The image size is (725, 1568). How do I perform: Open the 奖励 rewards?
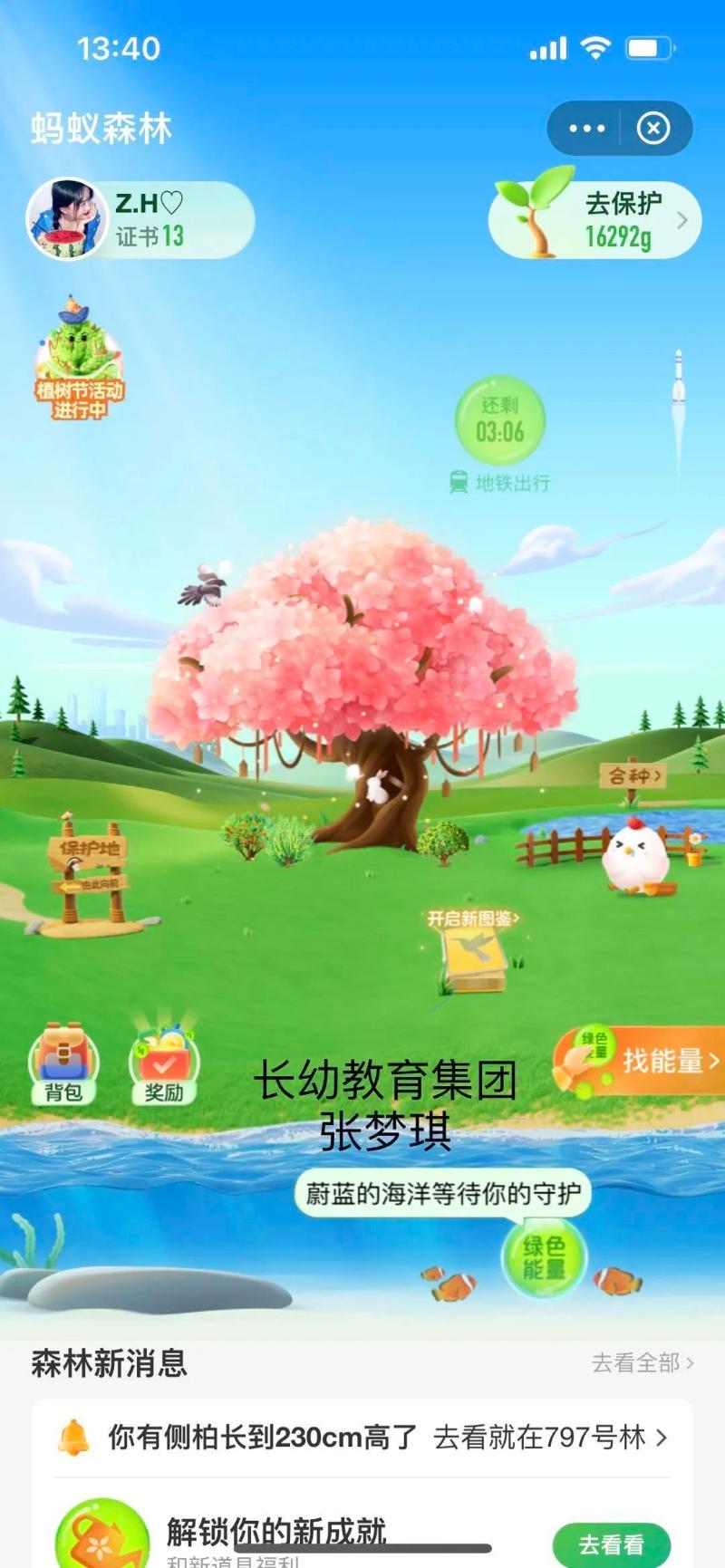[164, 1064]
